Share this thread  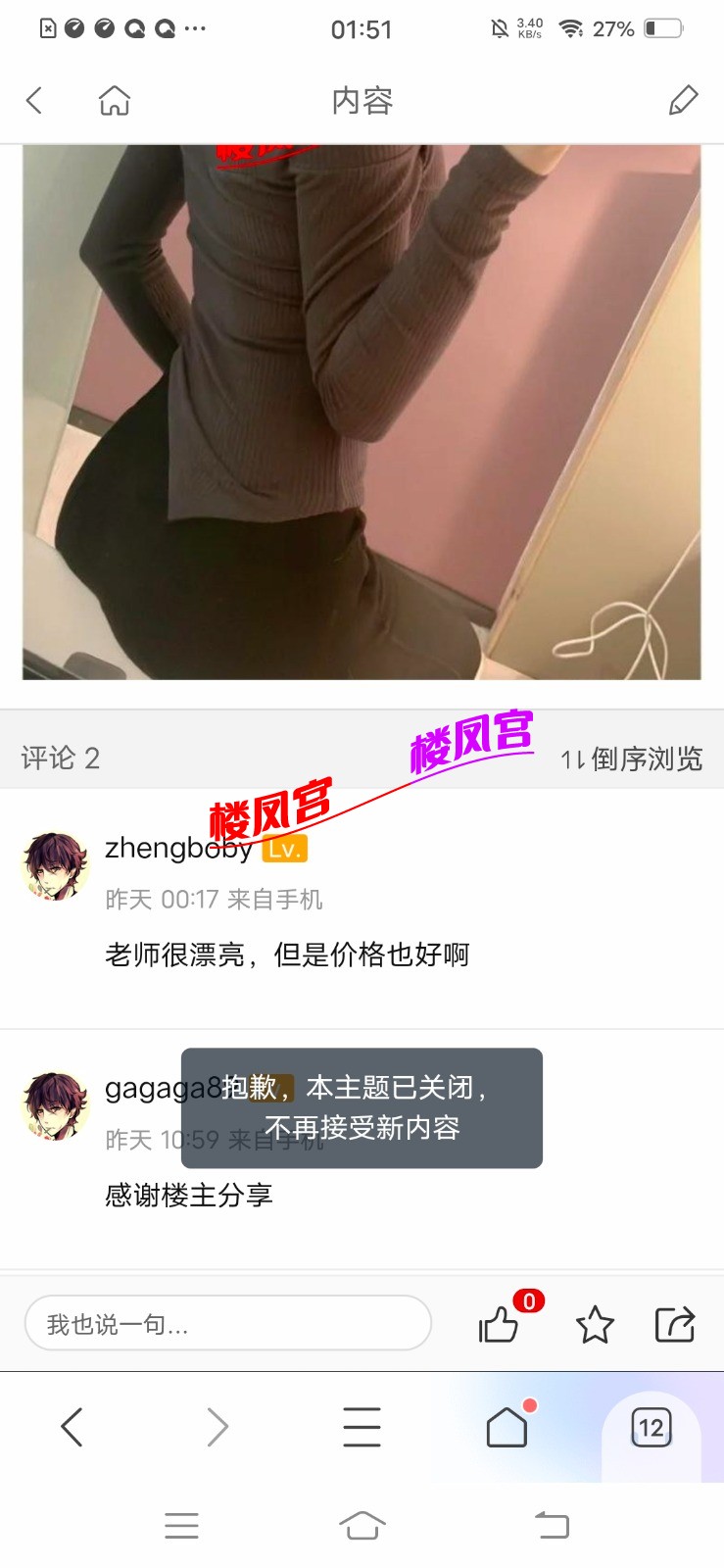pyautogui.click(x=675, y=1324)
